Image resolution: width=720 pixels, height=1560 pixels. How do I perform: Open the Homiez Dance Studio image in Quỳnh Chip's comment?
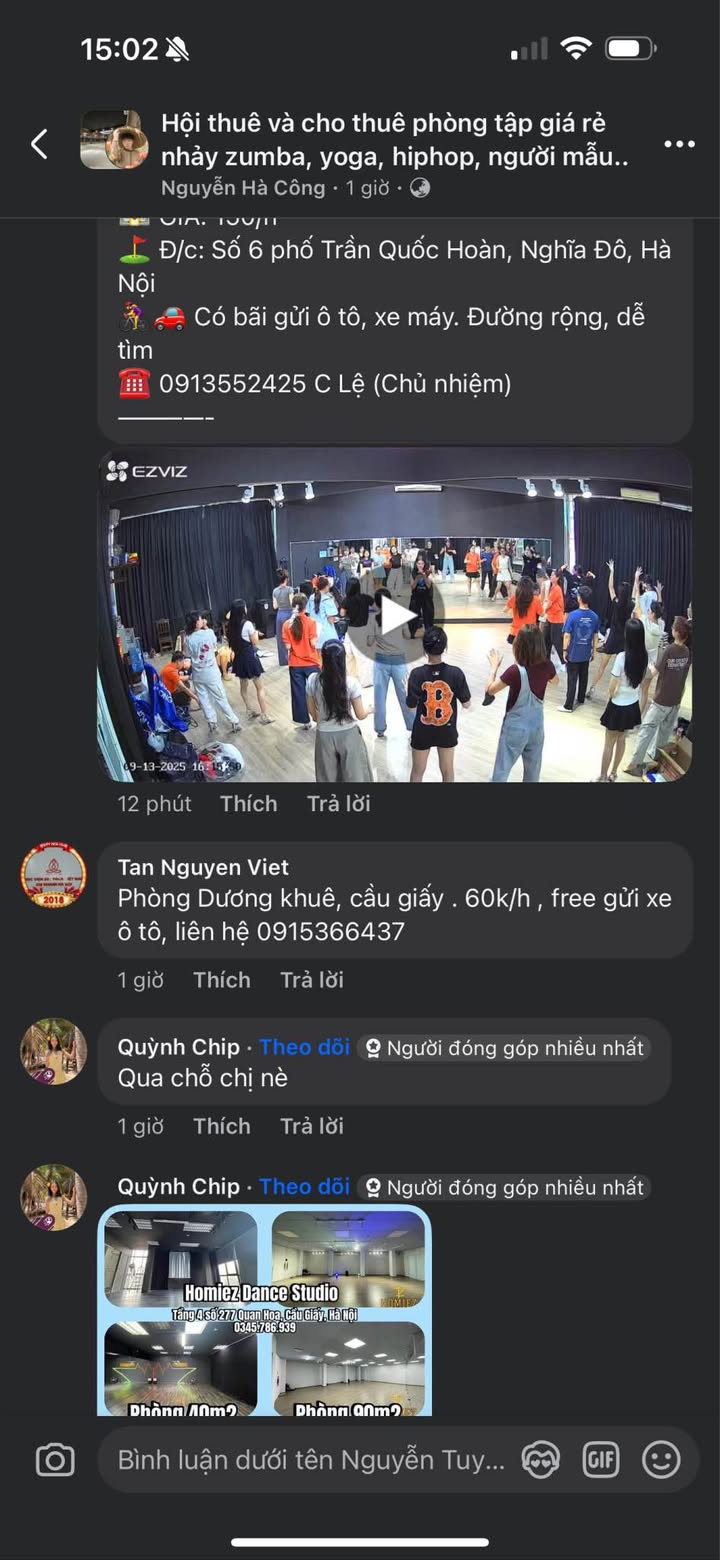tap(265, 1311)
